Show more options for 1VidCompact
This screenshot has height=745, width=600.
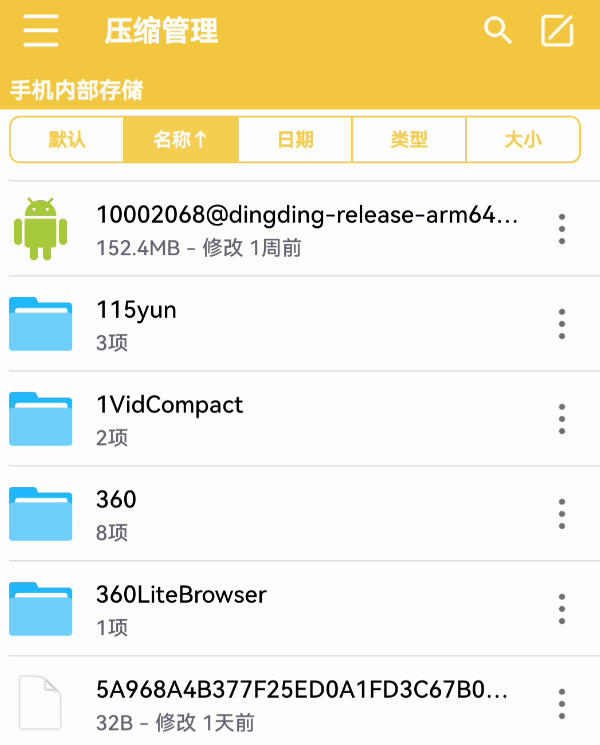[562, 419]
